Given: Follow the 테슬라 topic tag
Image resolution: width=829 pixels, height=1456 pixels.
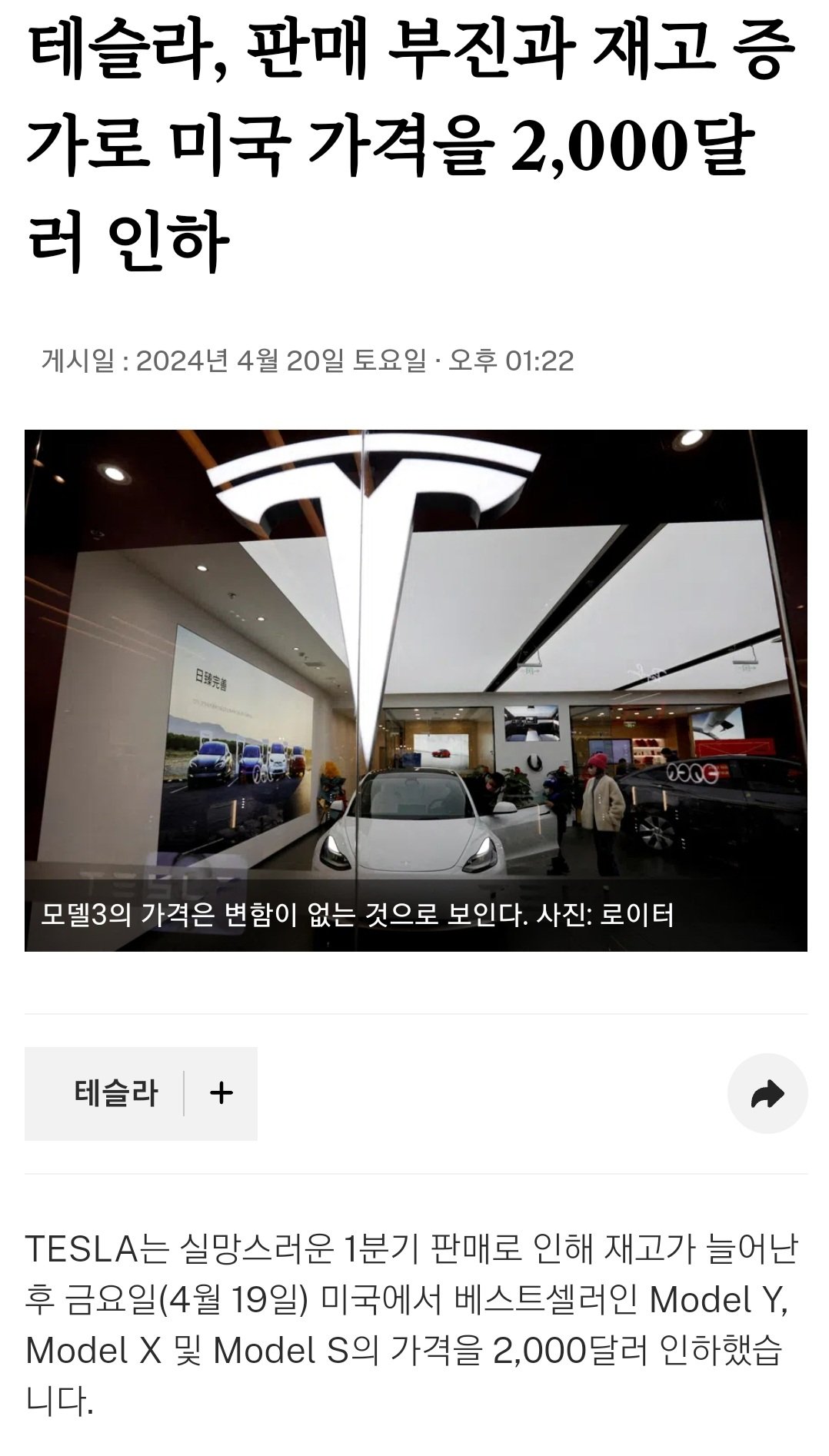Looking at the screenshot, I should [x=221, y=1093].
